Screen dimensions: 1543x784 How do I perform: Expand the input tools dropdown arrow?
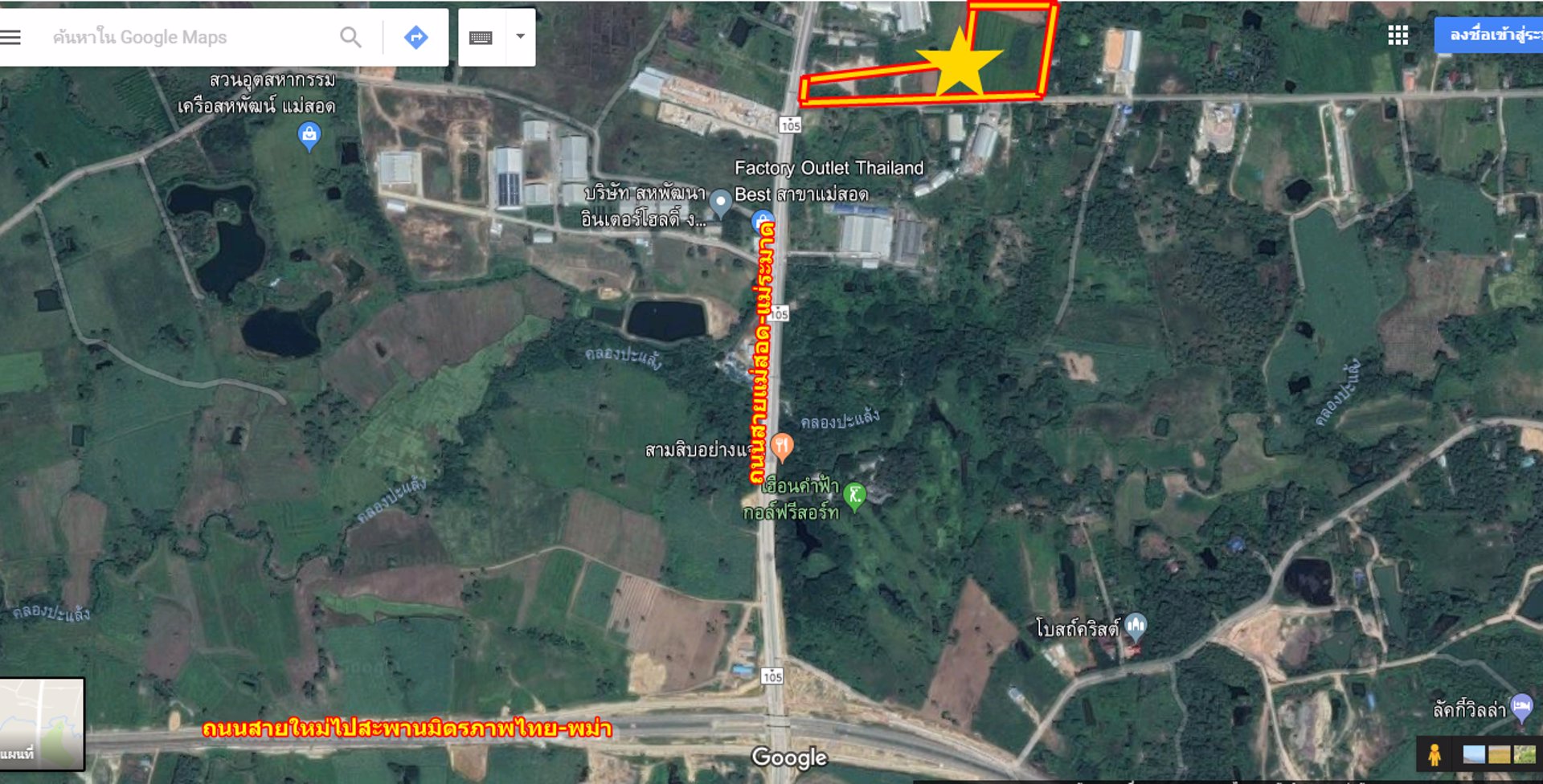(521, 37)
